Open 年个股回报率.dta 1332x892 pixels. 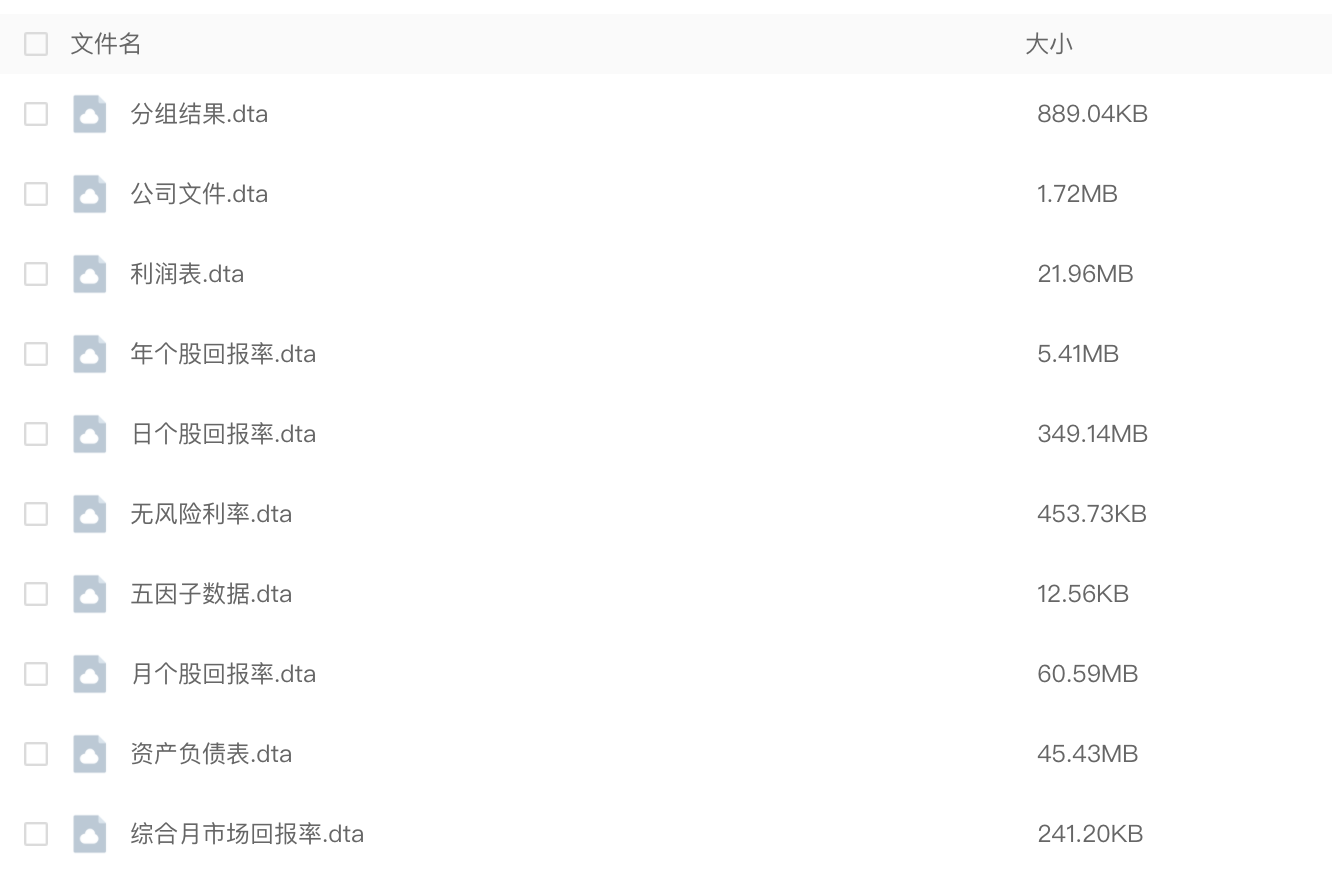click(x=223, y=354)
